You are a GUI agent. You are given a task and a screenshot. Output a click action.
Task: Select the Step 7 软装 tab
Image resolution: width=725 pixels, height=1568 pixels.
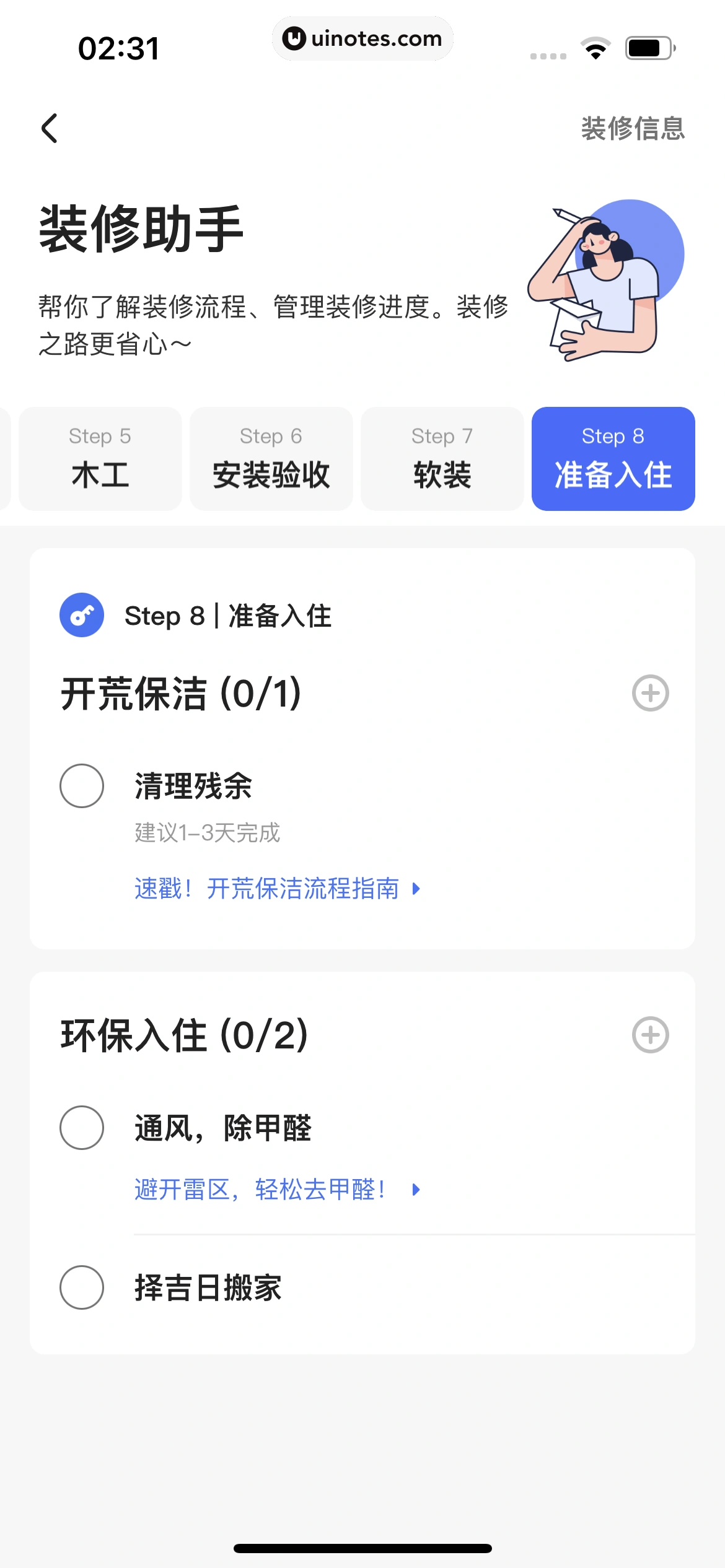tap(442, 458)
